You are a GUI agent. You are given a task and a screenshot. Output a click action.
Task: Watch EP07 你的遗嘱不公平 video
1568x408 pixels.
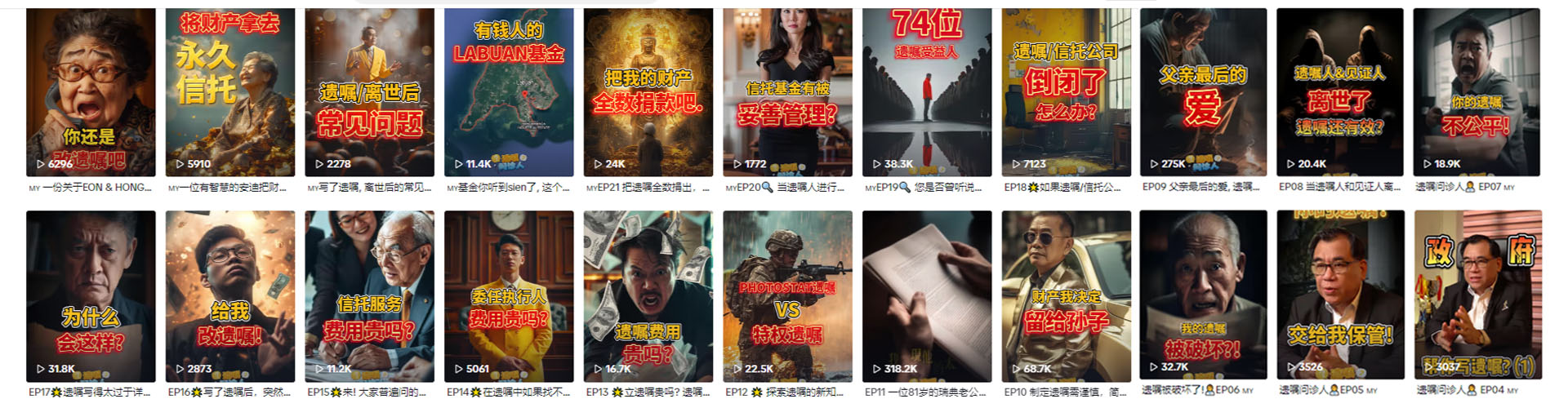[1477, 92]
